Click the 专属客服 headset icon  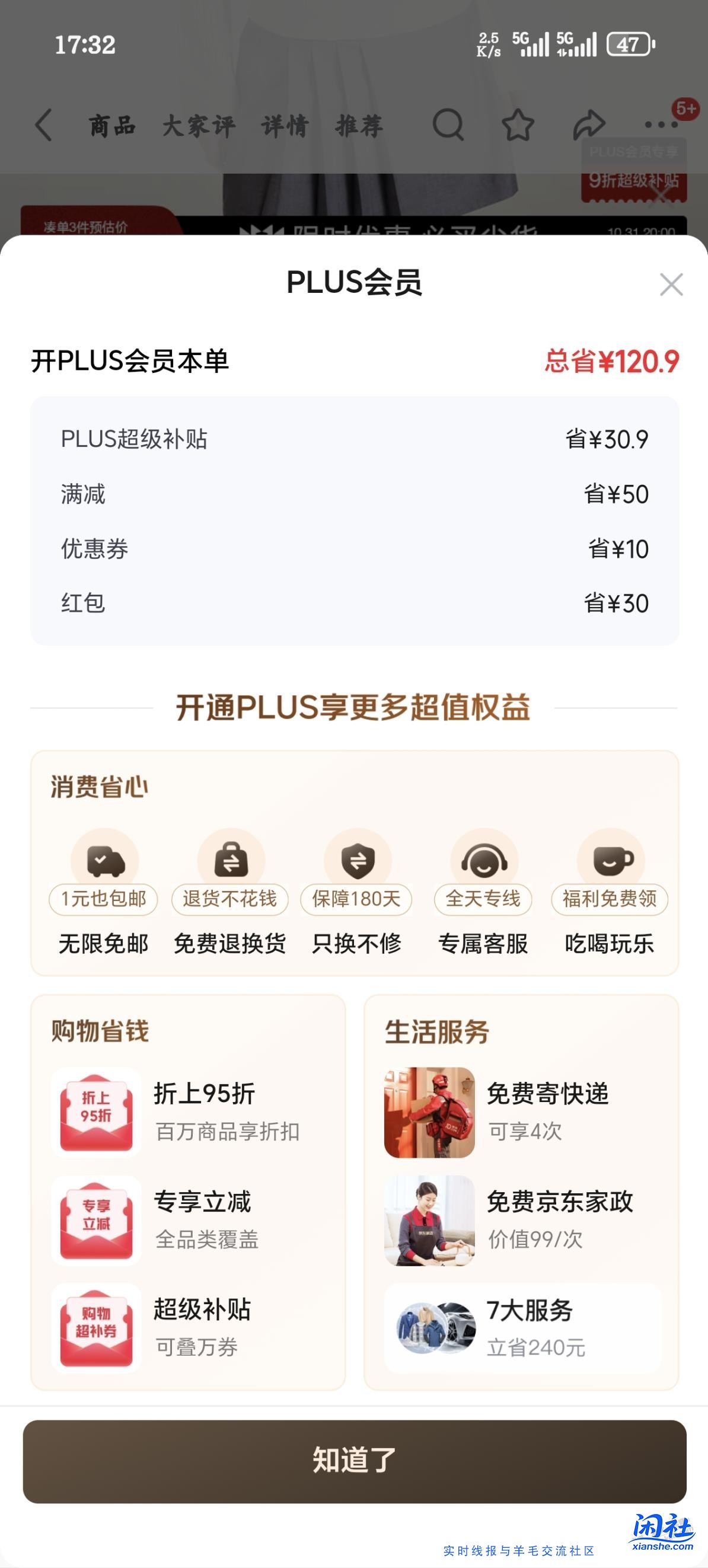click(484, 860)
